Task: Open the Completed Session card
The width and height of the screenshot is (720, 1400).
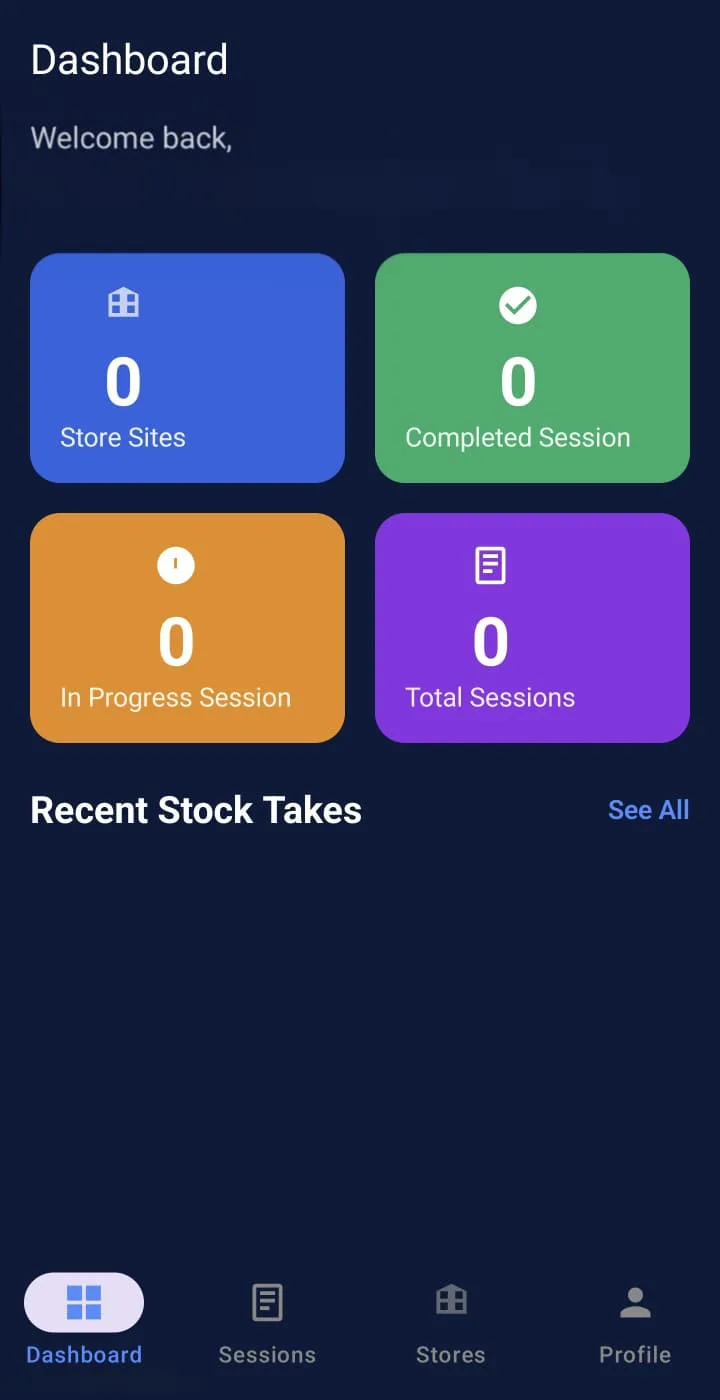Action: point(532,368)
